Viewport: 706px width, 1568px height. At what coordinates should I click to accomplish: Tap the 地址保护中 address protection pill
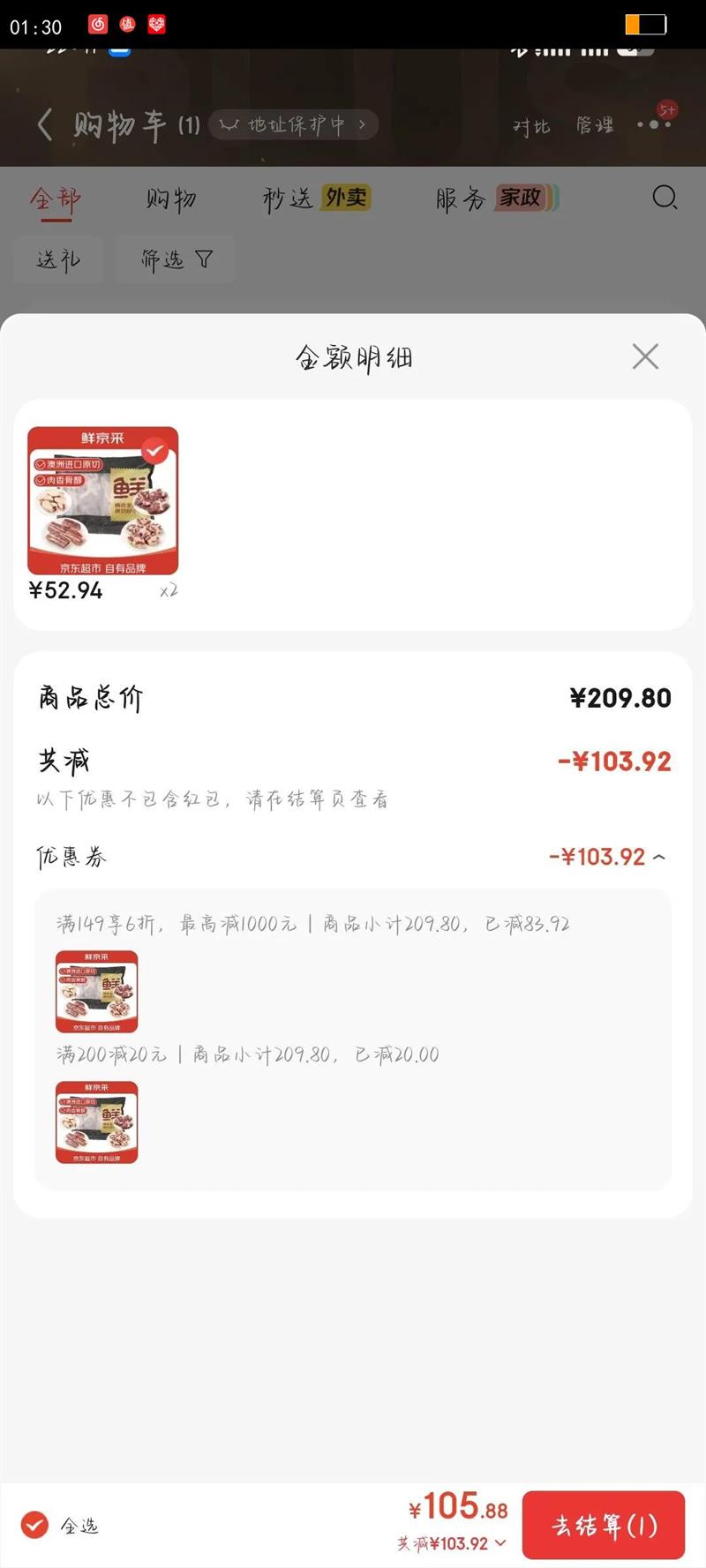point(293,124)
